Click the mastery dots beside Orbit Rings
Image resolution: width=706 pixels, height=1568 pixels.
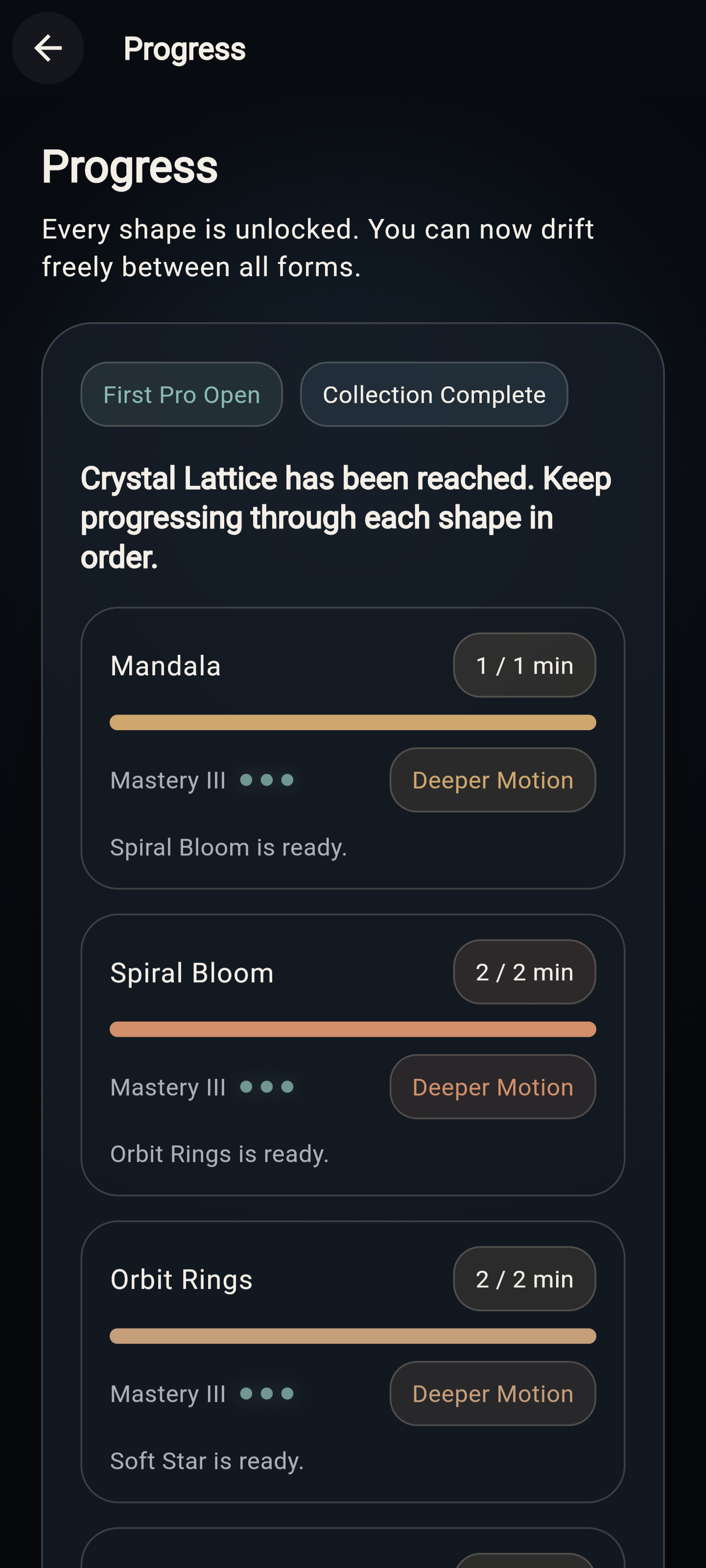268,1394
